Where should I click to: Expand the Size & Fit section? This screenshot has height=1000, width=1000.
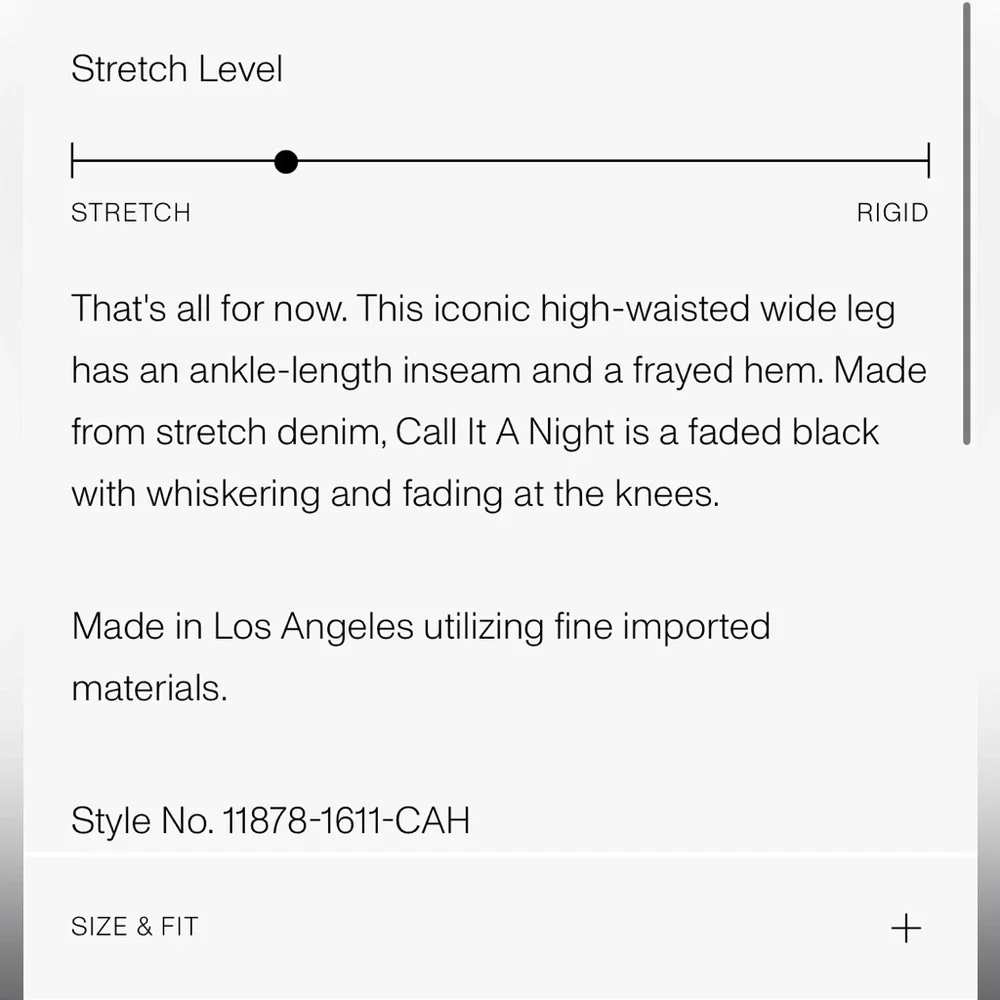[905, 928]
